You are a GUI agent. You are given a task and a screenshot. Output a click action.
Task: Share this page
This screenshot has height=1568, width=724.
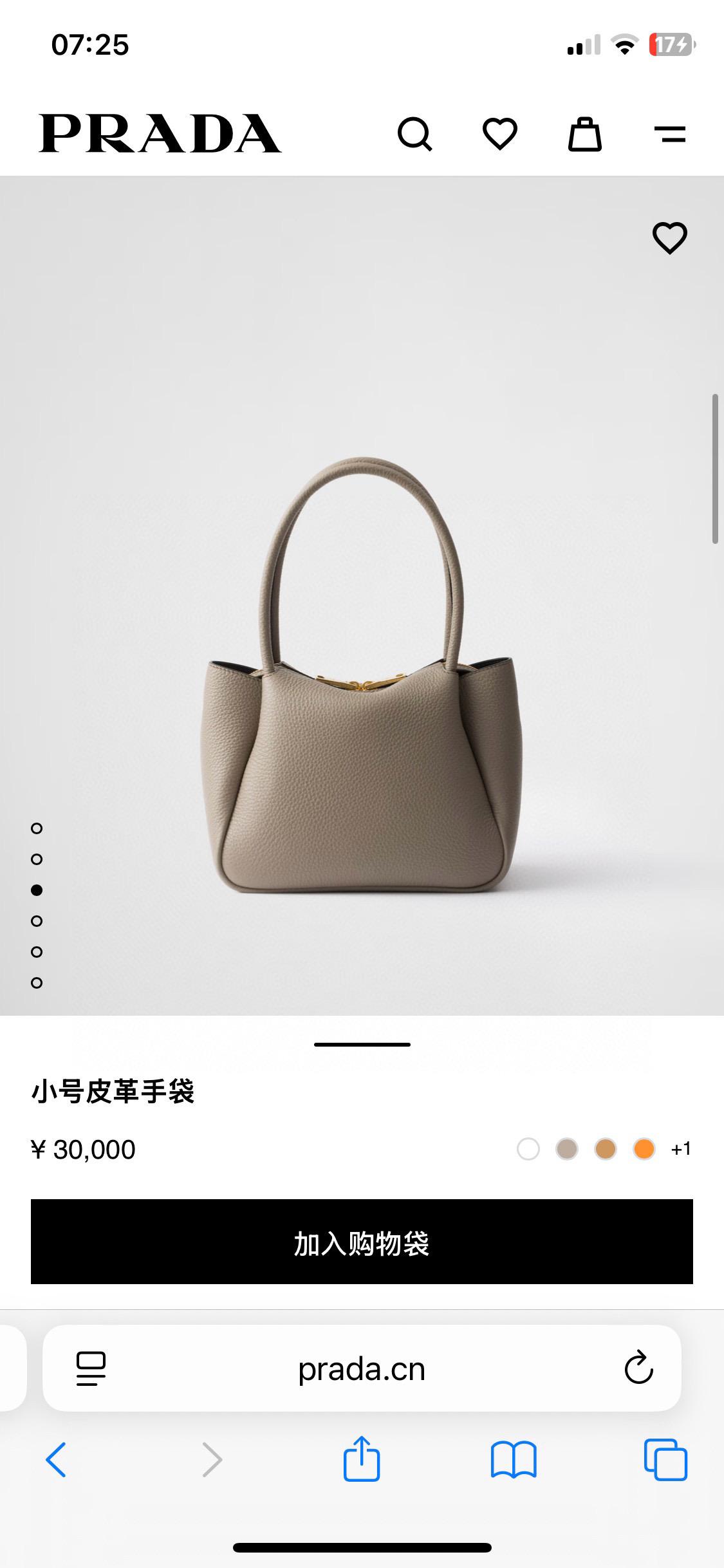tap(362, 1458)
